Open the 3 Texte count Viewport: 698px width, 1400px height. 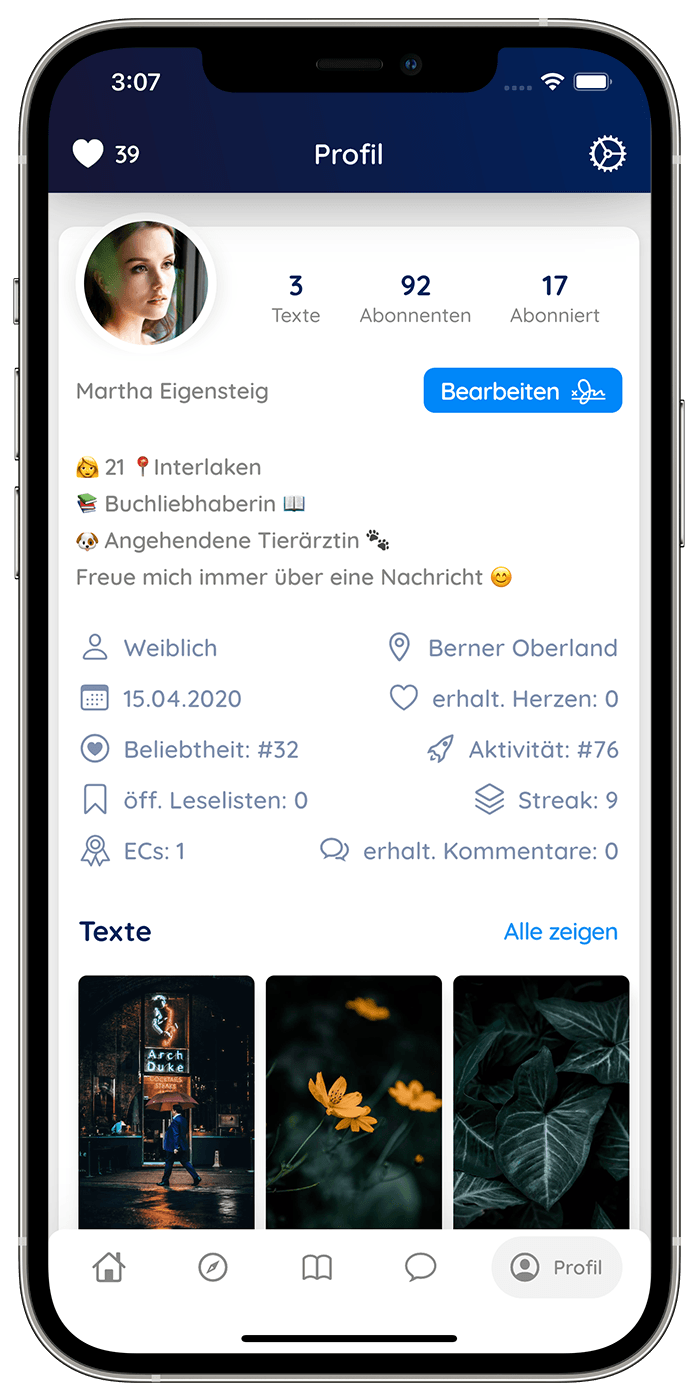point(296,299)
